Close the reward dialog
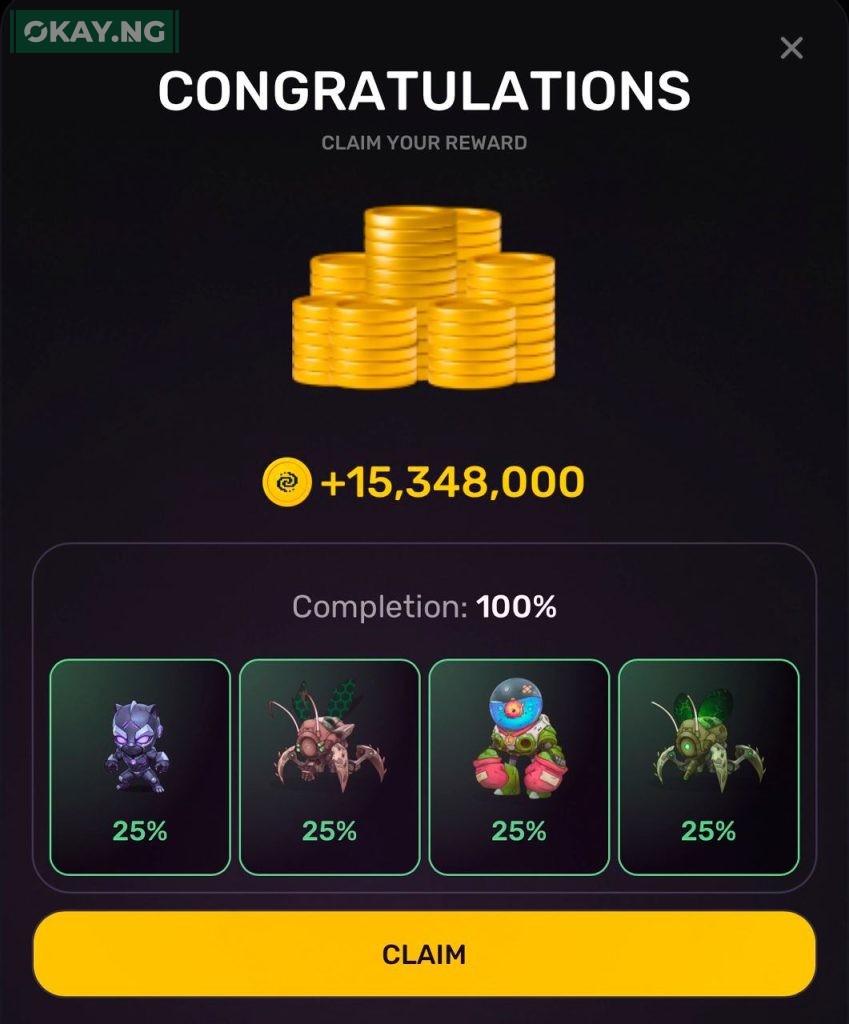Viewport: 849px width, 1024px height. click(x=791, y=48)
